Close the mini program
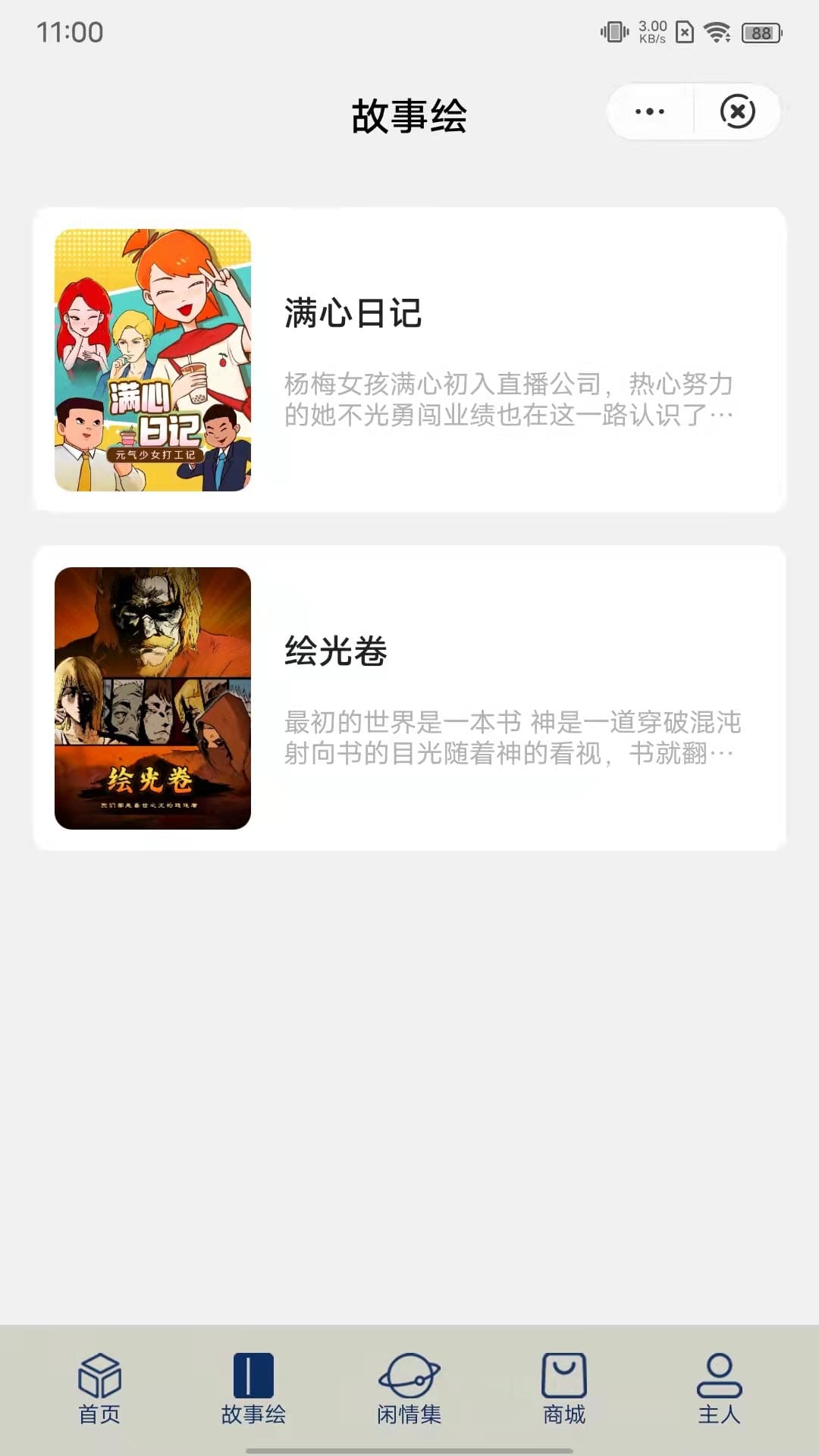The image size is (819, 1456). coord(737,112)
